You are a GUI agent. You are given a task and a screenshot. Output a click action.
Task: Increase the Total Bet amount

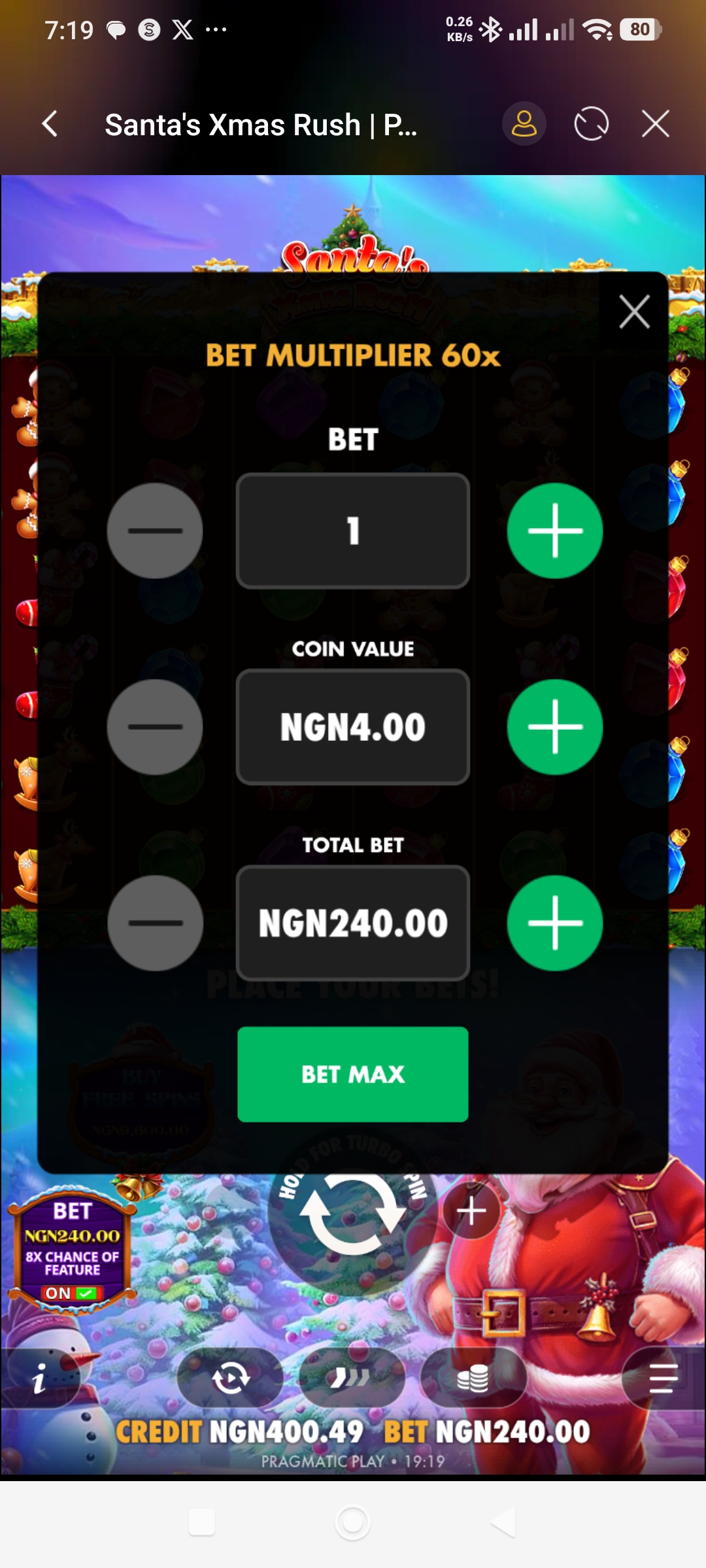[555, 923]
